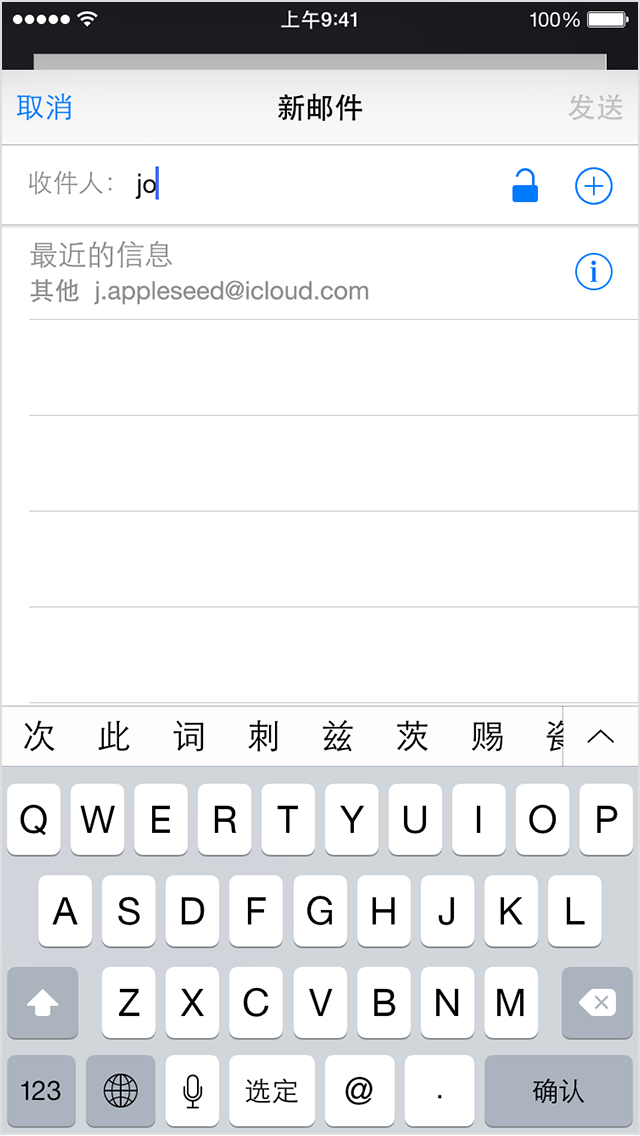Tap the 确认 confirm key
The image size is (640, 1136).
coord(558,1090)
